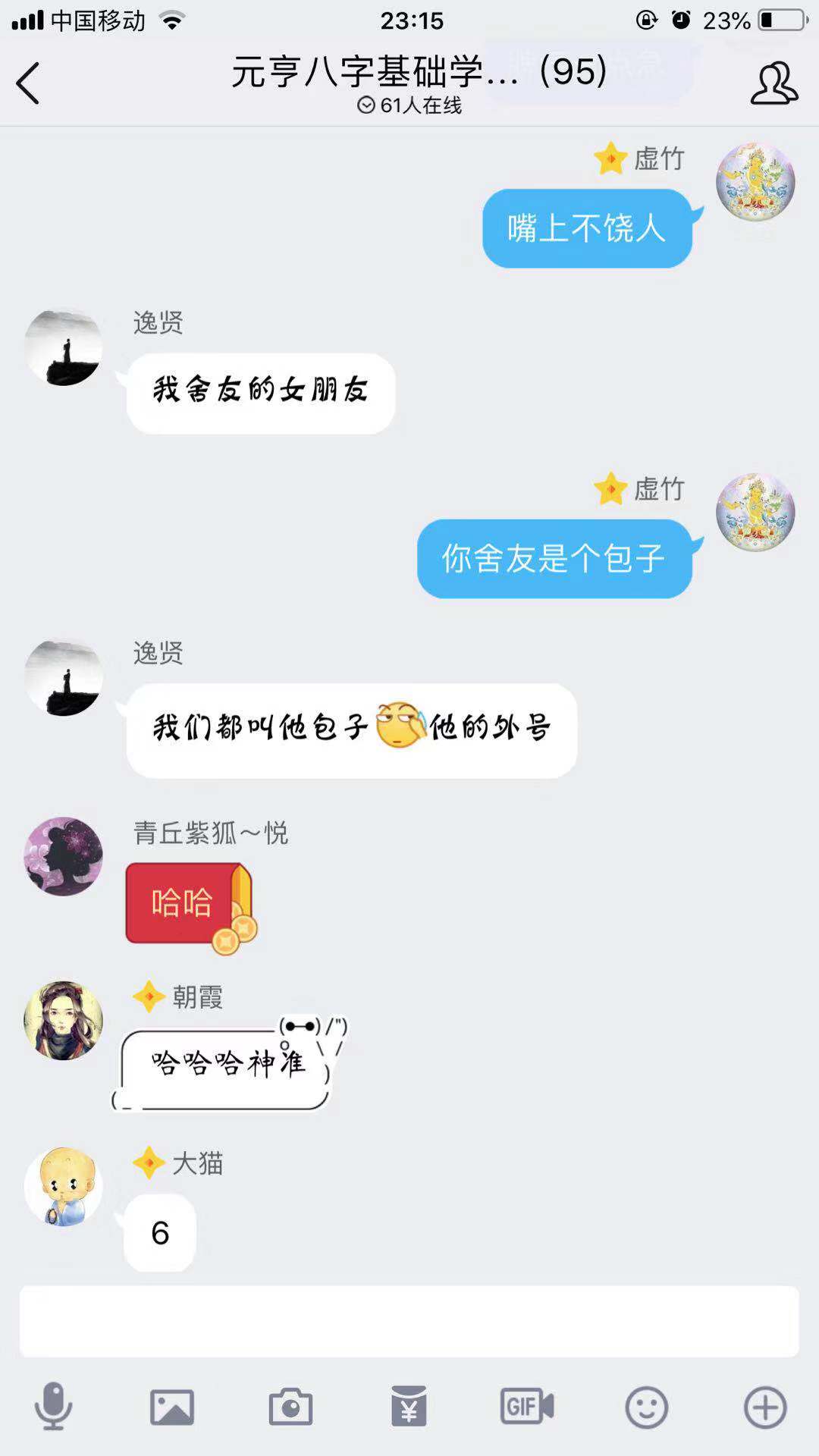Viewport: 819px width, 1456px height.
Task: Open the GIF video recorder
Action: pos(527,1407)
